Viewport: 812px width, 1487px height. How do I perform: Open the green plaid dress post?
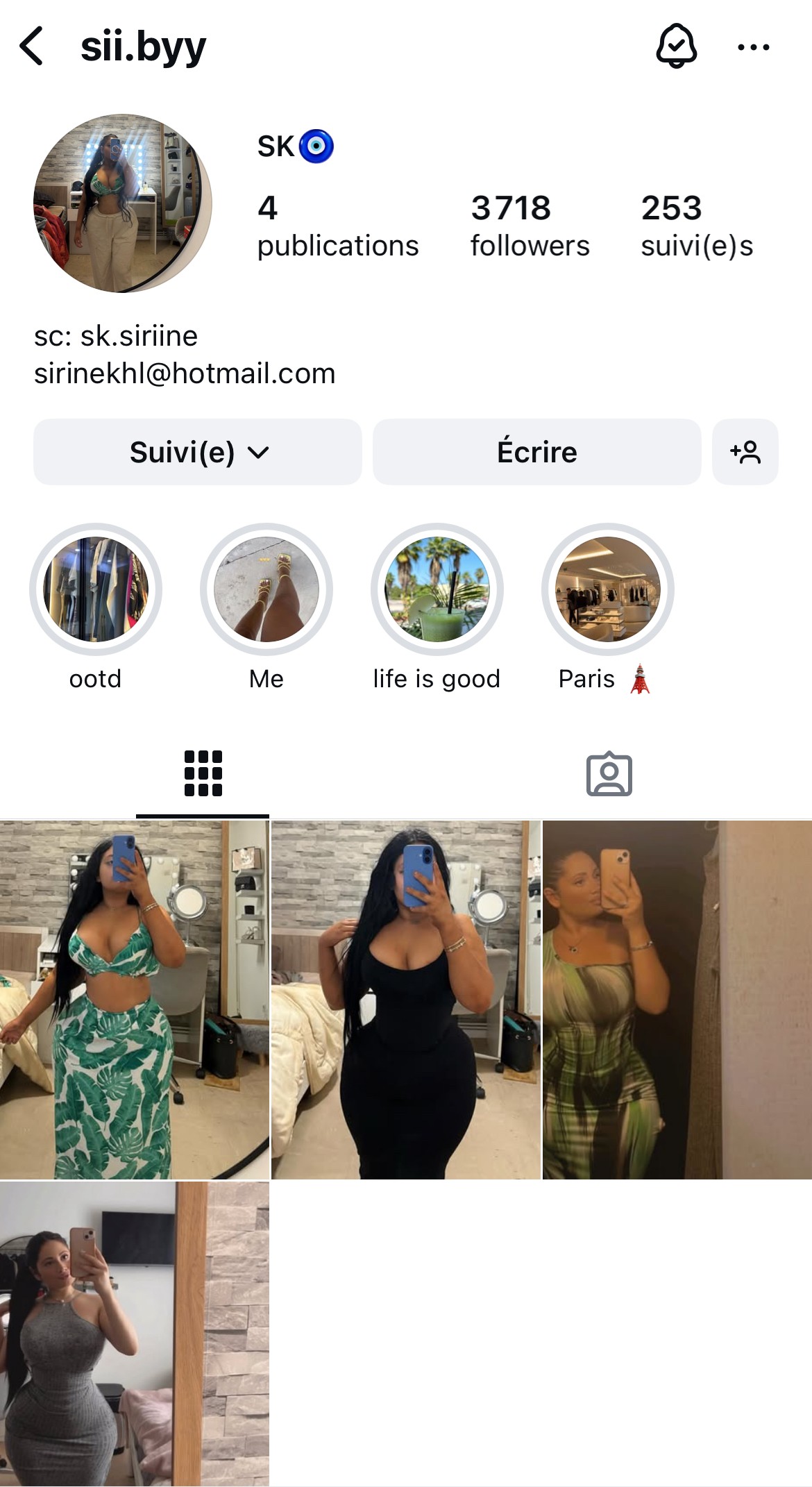pos(677,1000)
